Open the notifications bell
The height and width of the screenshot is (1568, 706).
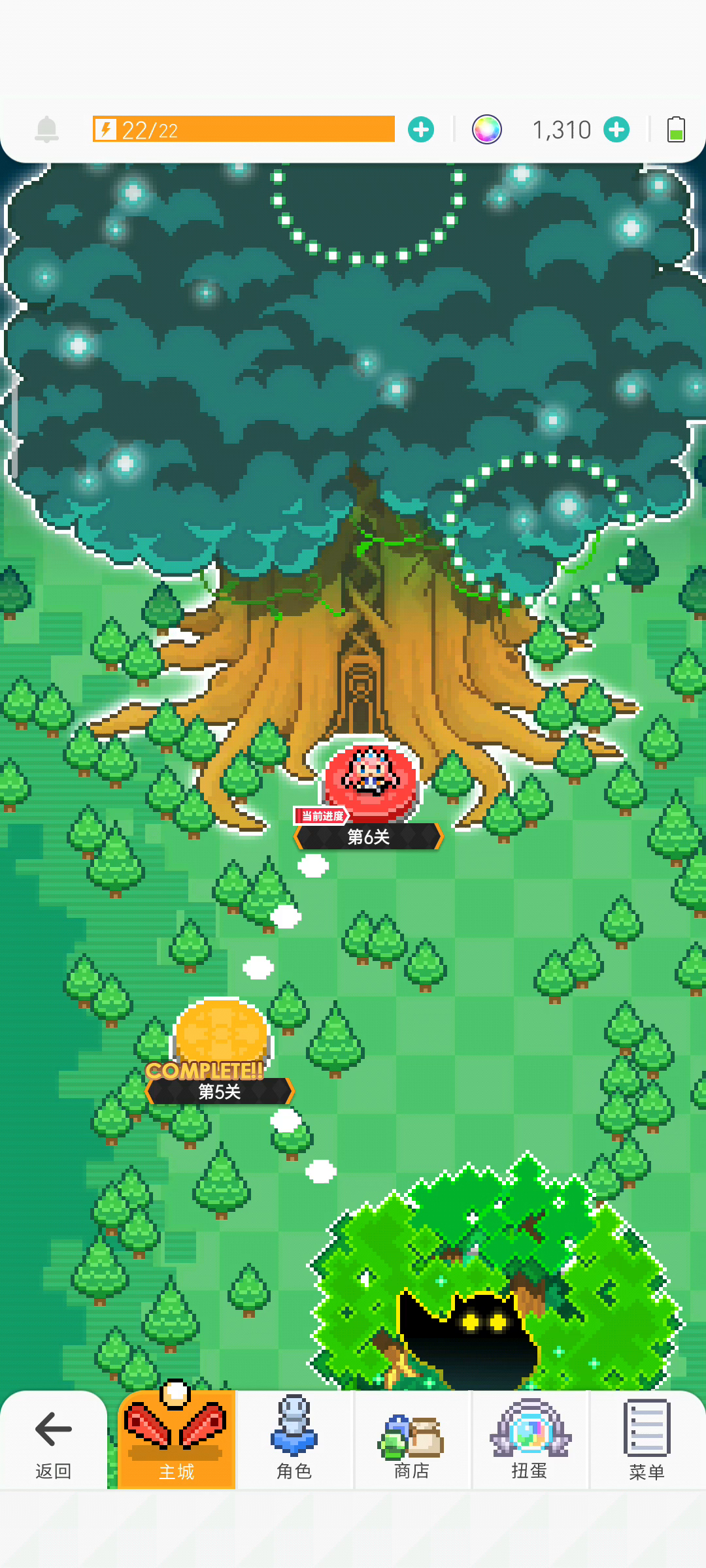pyautogui.click(x=46, y=129)
